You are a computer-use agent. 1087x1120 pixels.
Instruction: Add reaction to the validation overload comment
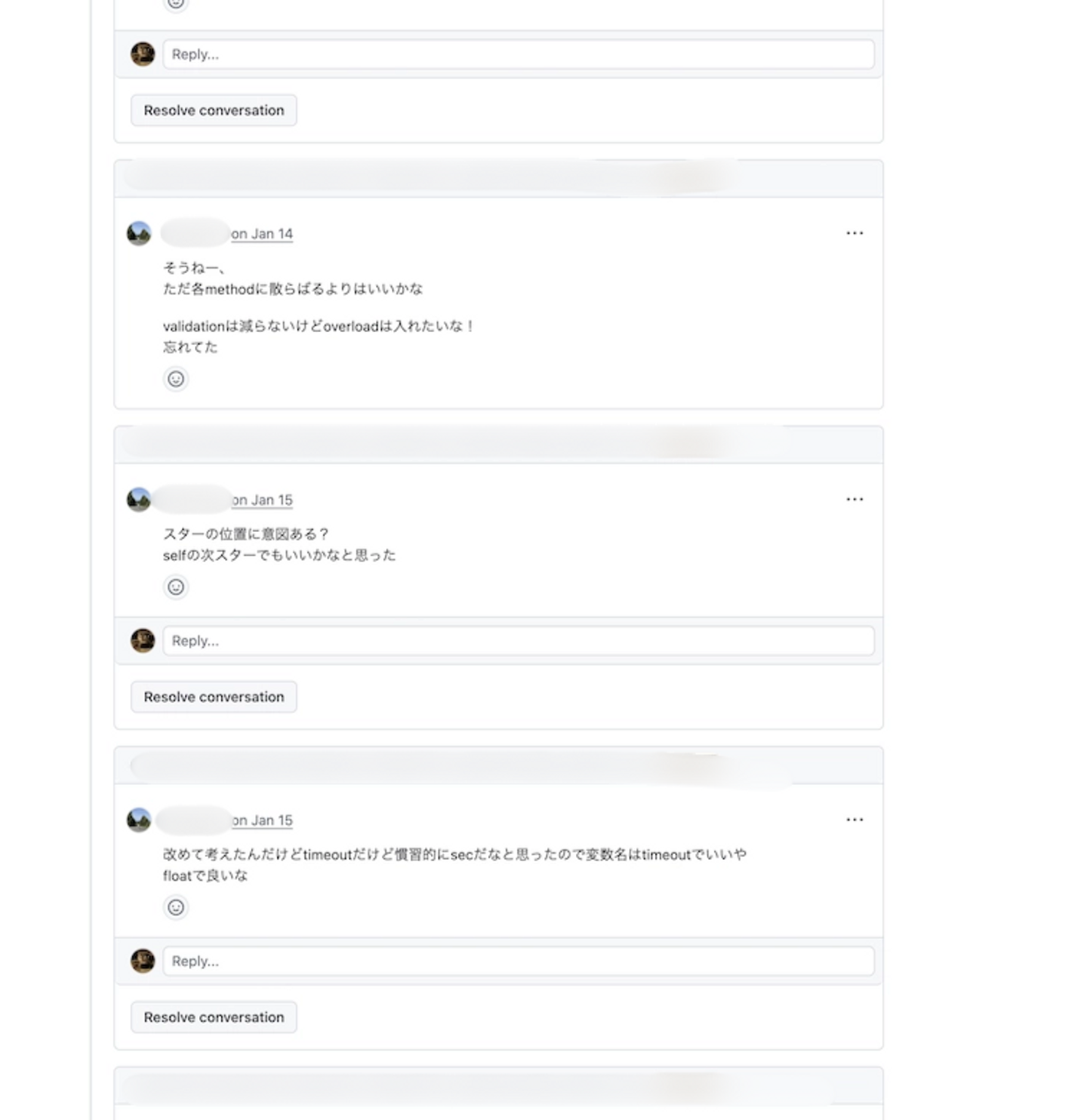tap(176, 379)
